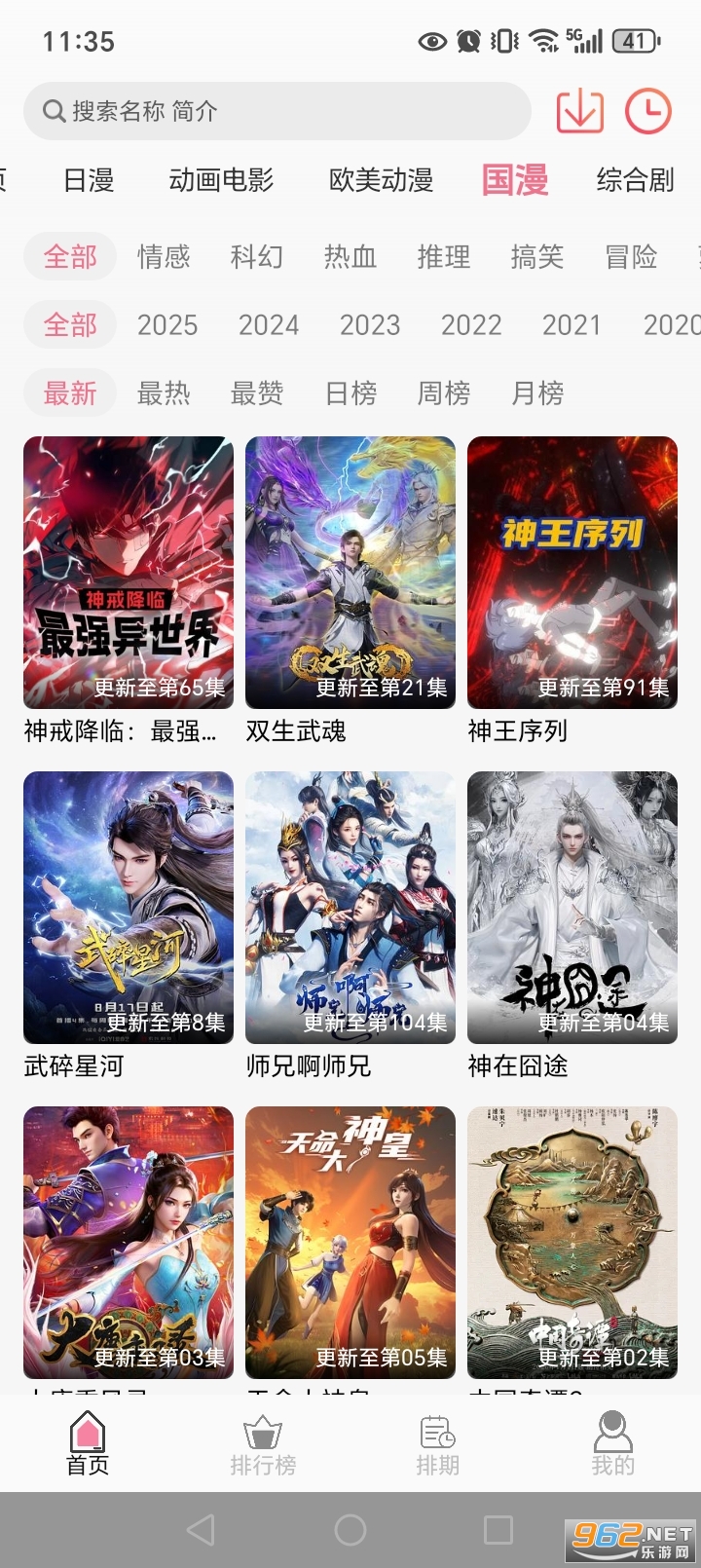The height and width of the screenshot is (1568, 701).
Task: Open the 欧美动漫 category tab
Action: [379, 181]
